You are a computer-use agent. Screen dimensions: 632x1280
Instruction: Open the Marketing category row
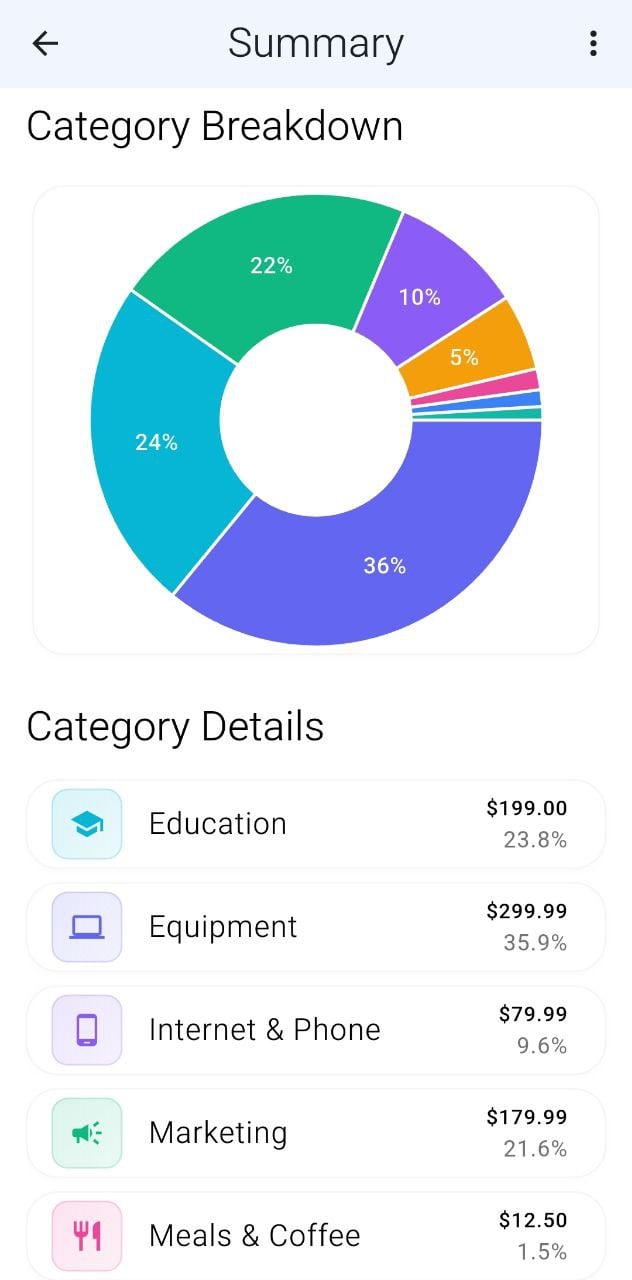point(316,1133)
